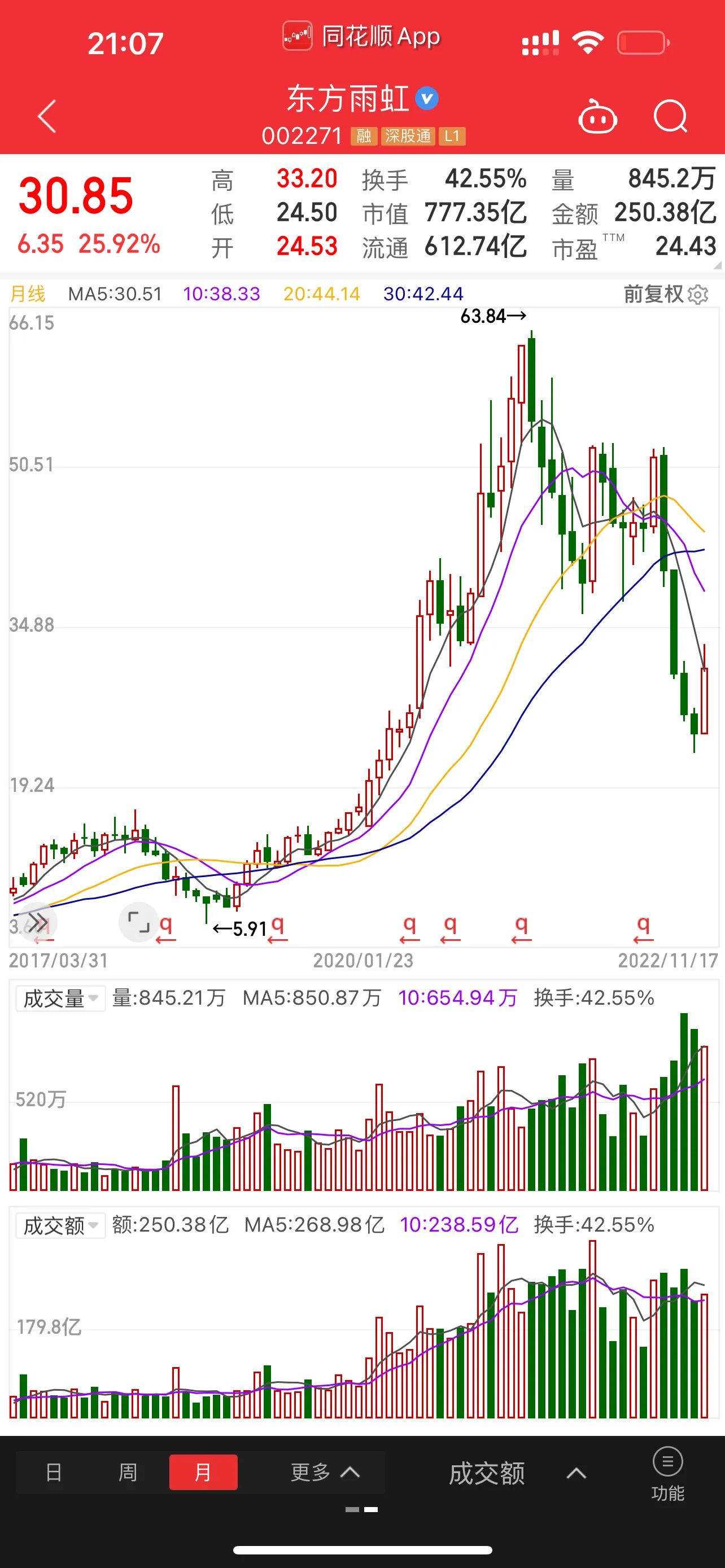
Task: Select the 月 monthly chart tab
Action: 203,1473
